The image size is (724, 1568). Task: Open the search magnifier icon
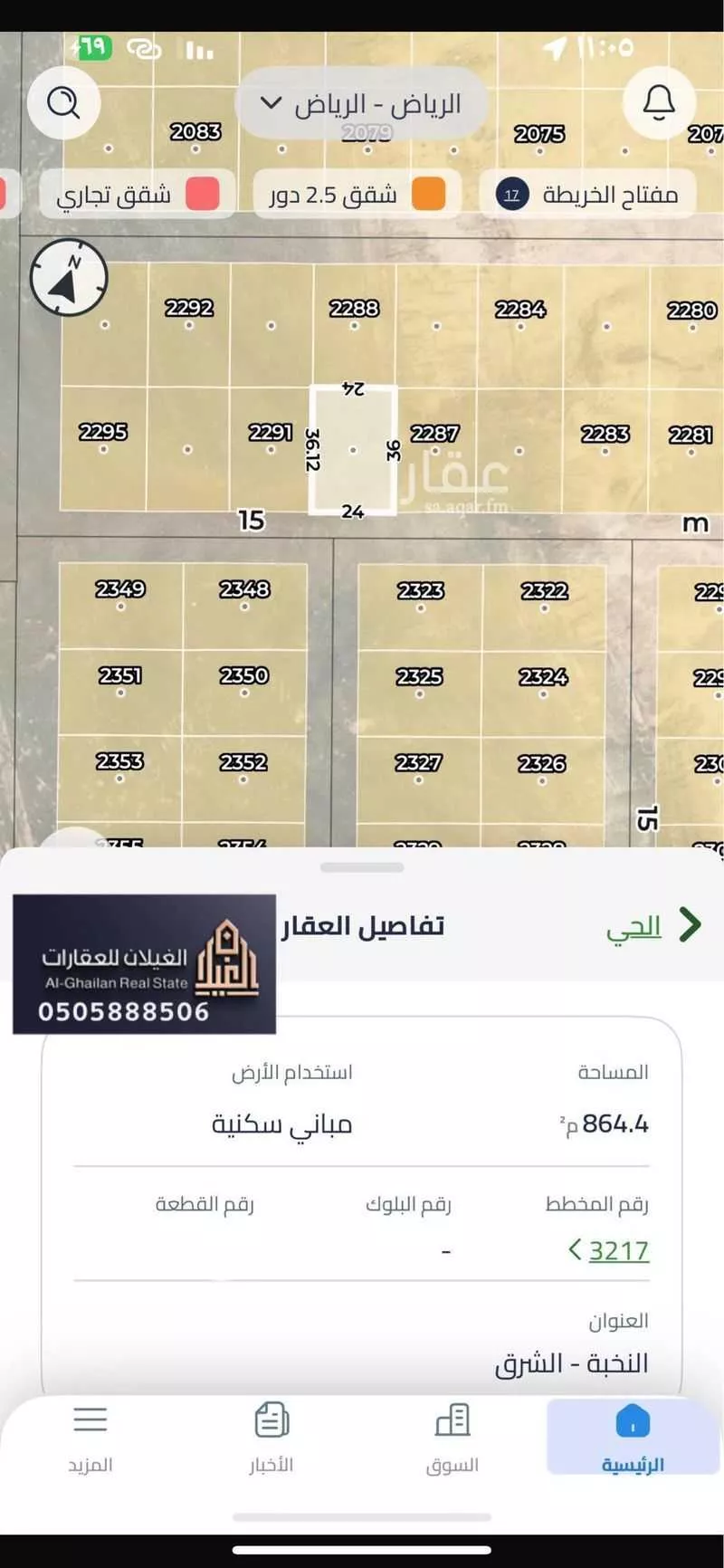pos(63,103)
